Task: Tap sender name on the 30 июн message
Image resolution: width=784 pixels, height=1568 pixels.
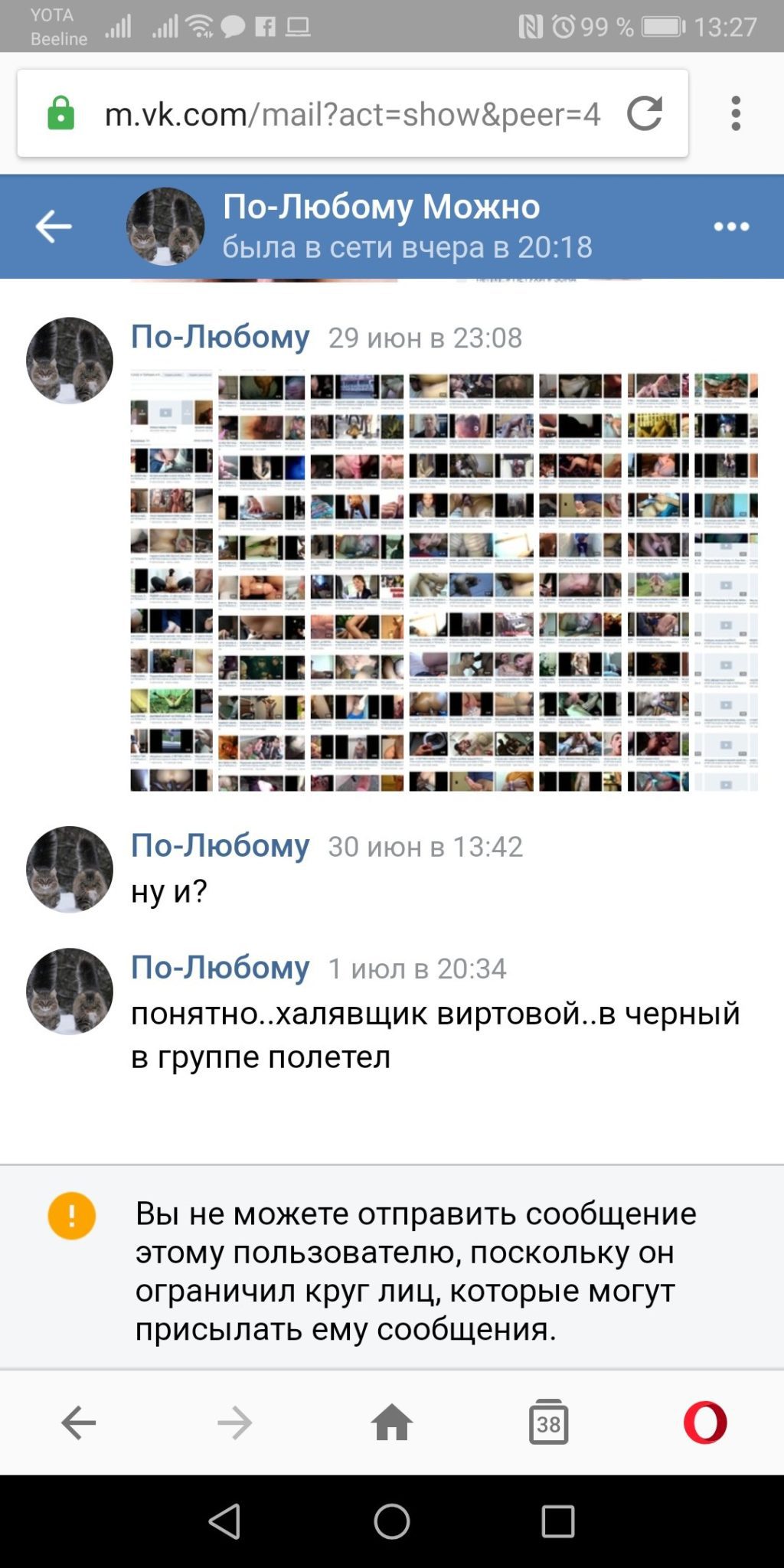Action: (x=220, y=845)
